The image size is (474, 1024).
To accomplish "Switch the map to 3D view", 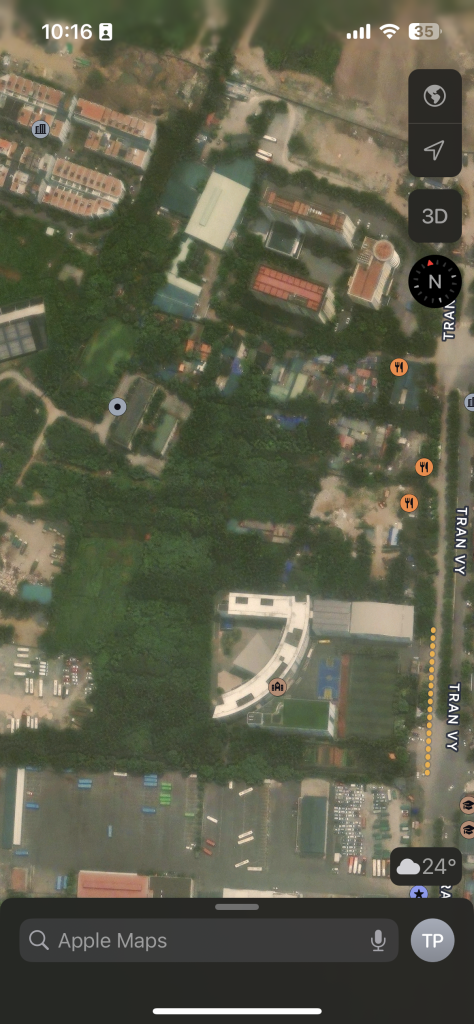I will 435,217.
